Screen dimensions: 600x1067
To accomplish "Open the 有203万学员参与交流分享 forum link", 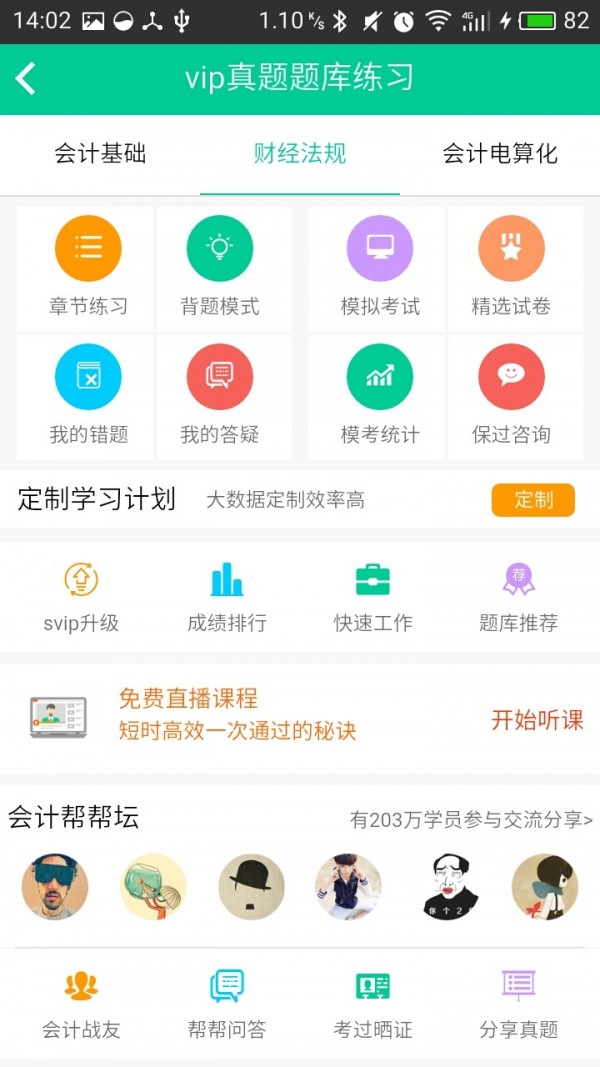I will point(471,820).
